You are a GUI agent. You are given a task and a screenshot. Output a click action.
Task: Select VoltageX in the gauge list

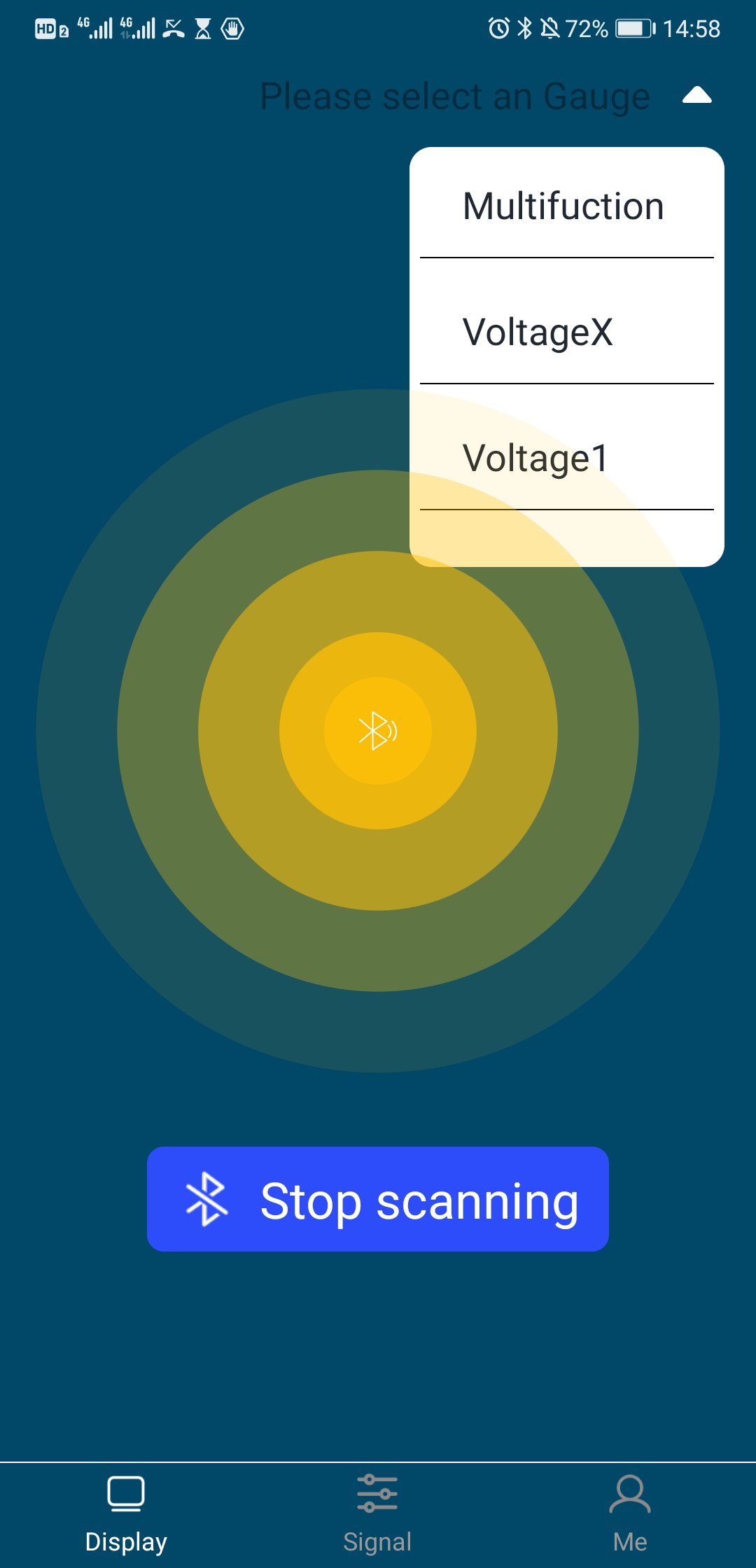564,332
